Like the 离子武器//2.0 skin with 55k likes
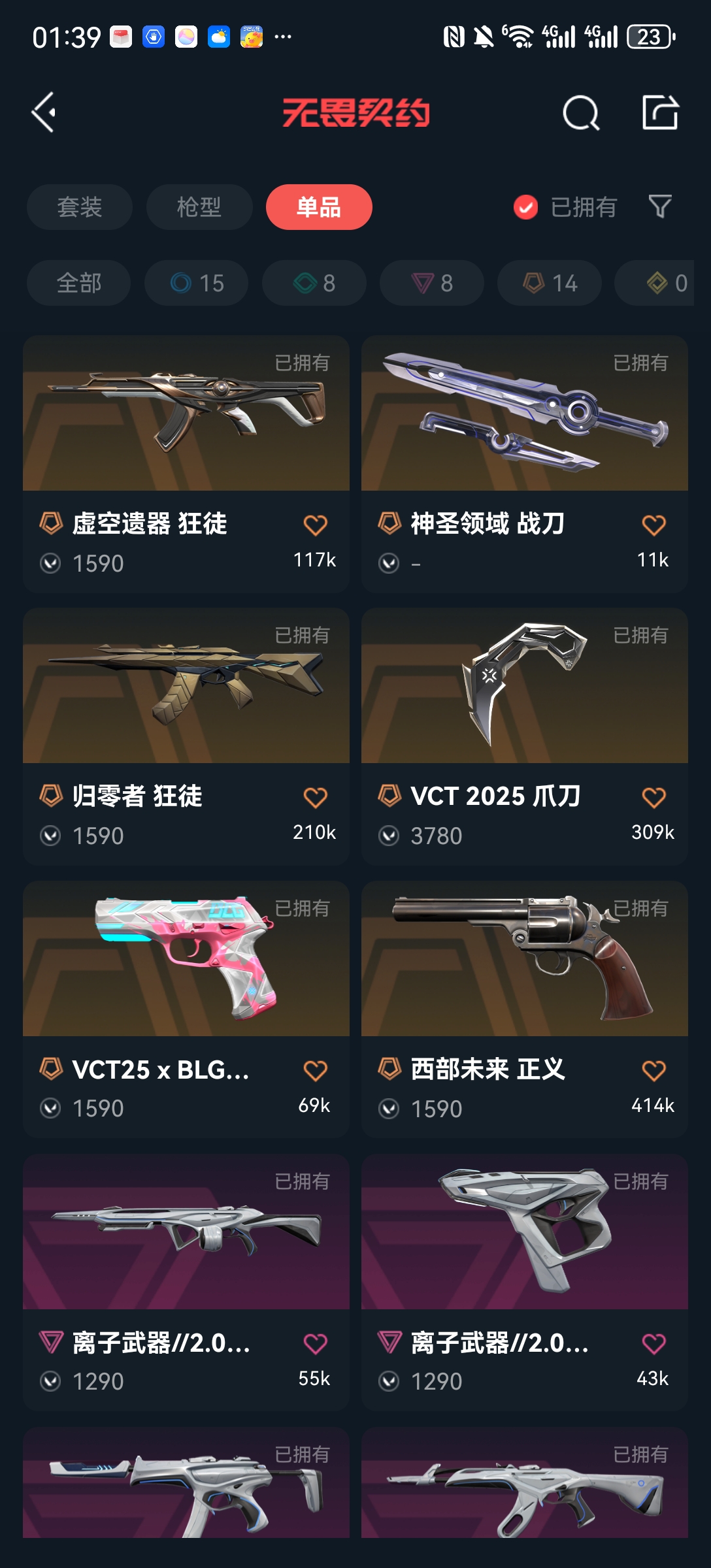 point(315,1343)
